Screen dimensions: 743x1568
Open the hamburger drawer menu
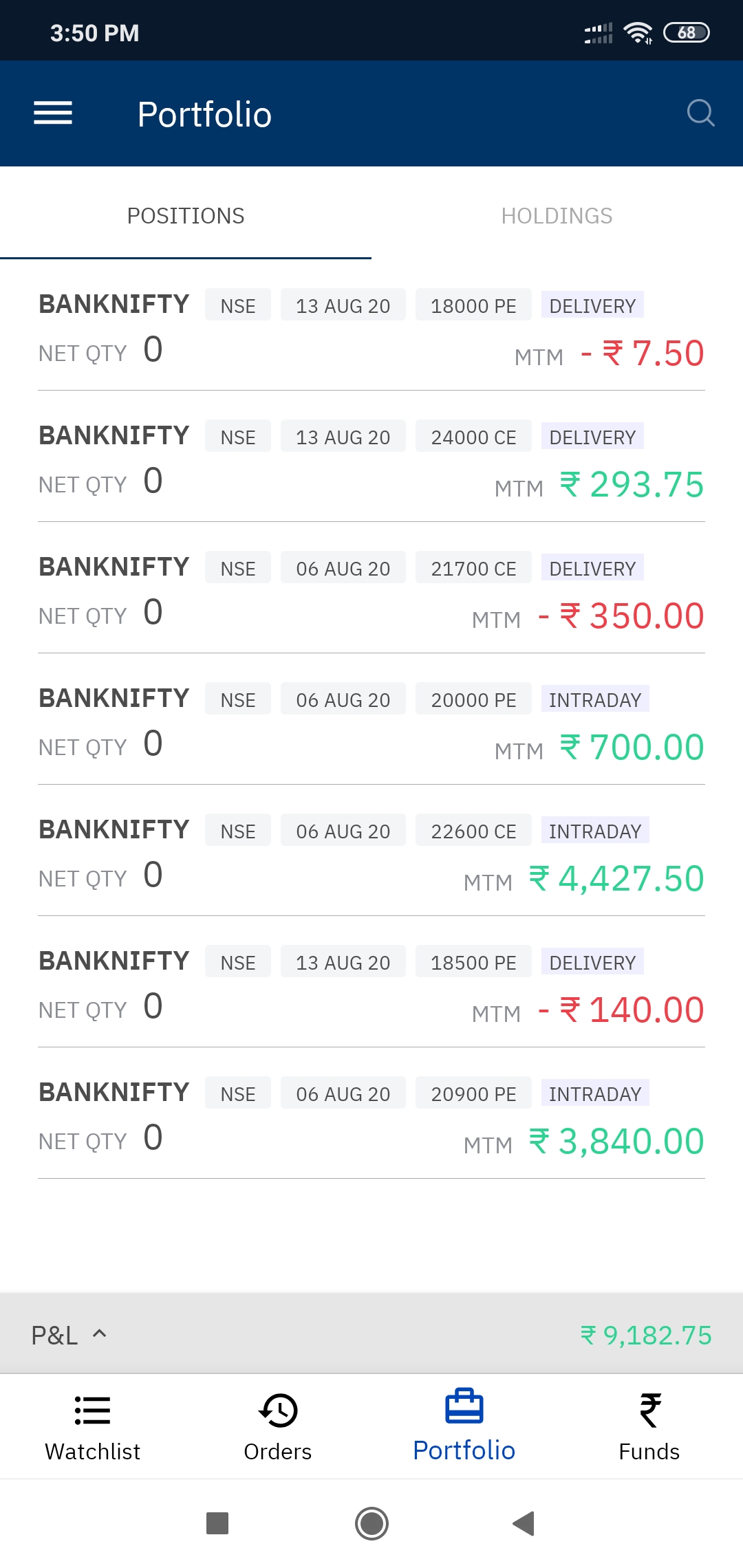(x=53, y=113)
